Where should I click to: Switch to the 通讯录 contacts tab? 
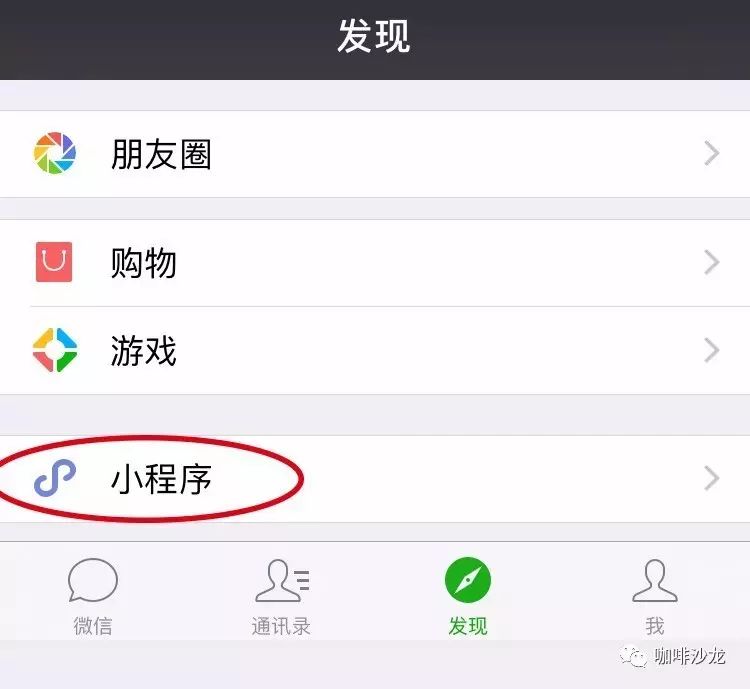coord(281,596)
